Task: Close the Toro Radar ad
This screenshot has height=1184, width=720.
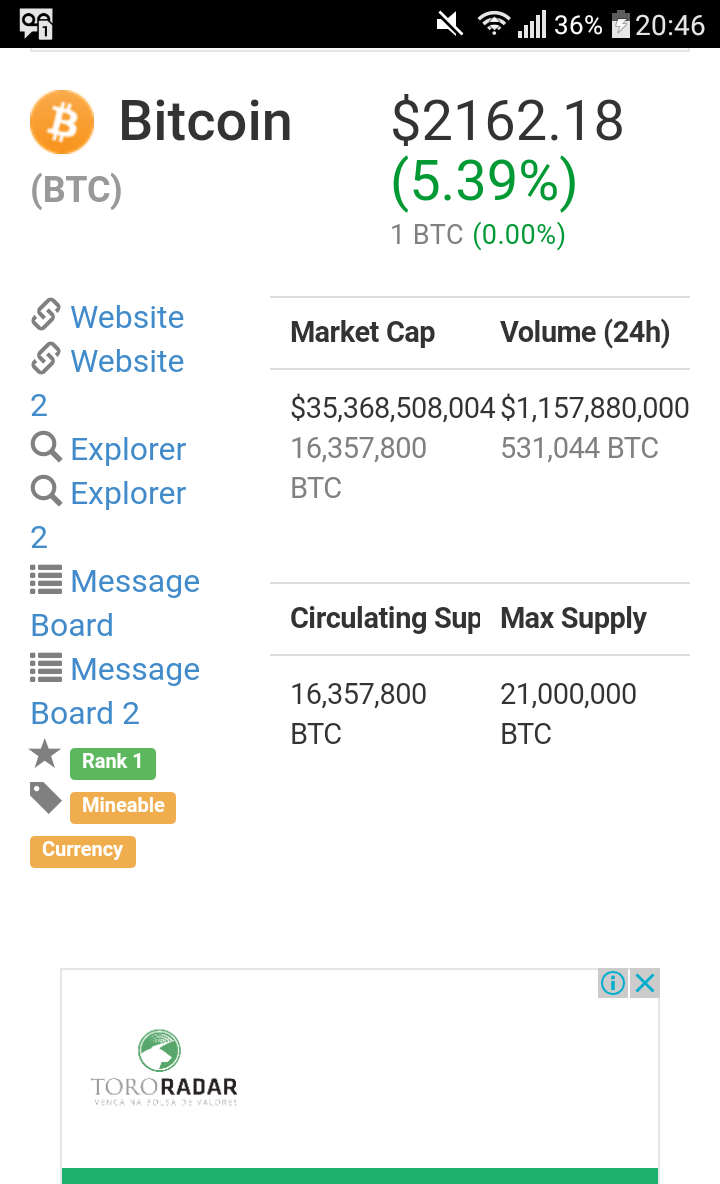Action: 645,983
